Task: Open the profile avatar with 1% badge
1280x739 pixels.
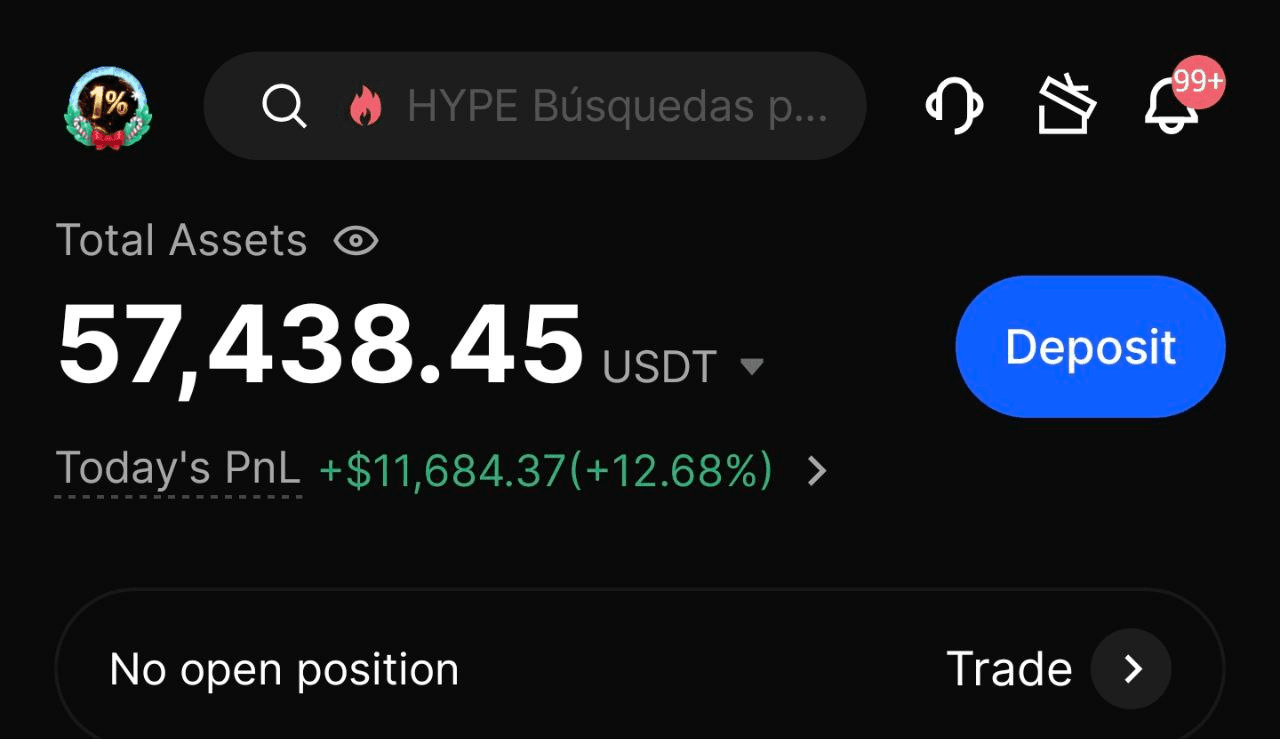Action: click(x=108, y=108)
